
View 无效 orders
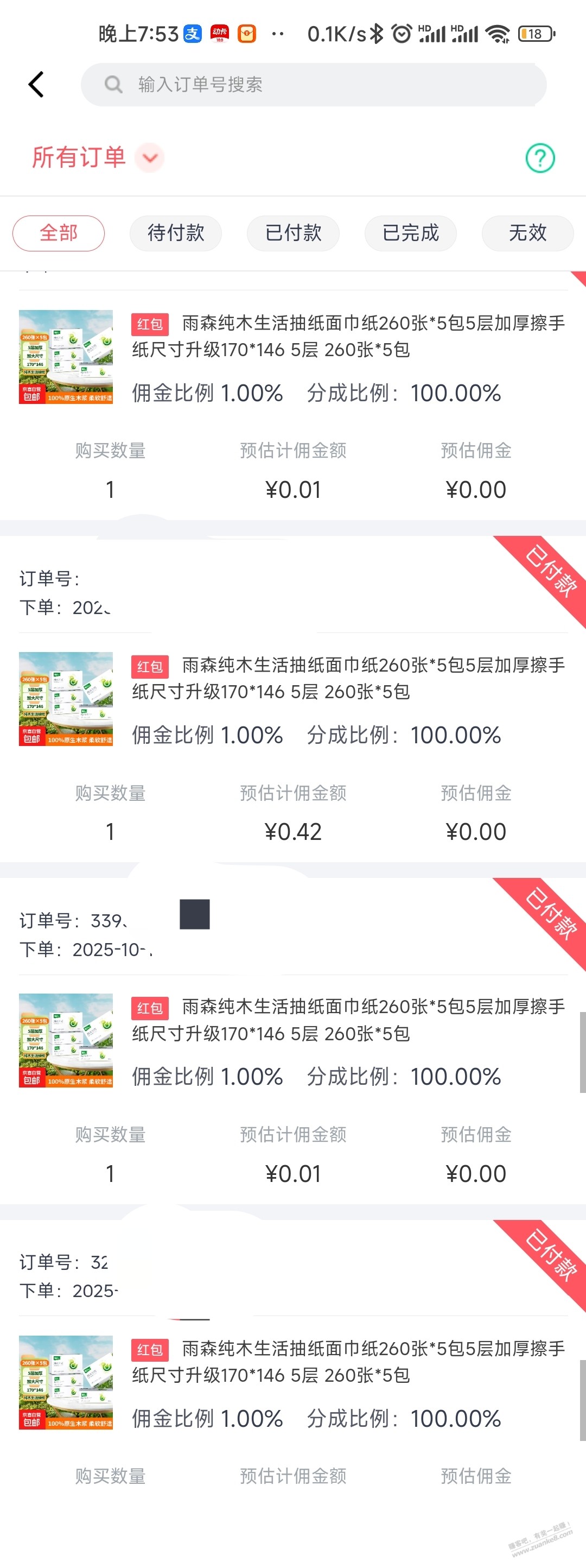(527, 233)
